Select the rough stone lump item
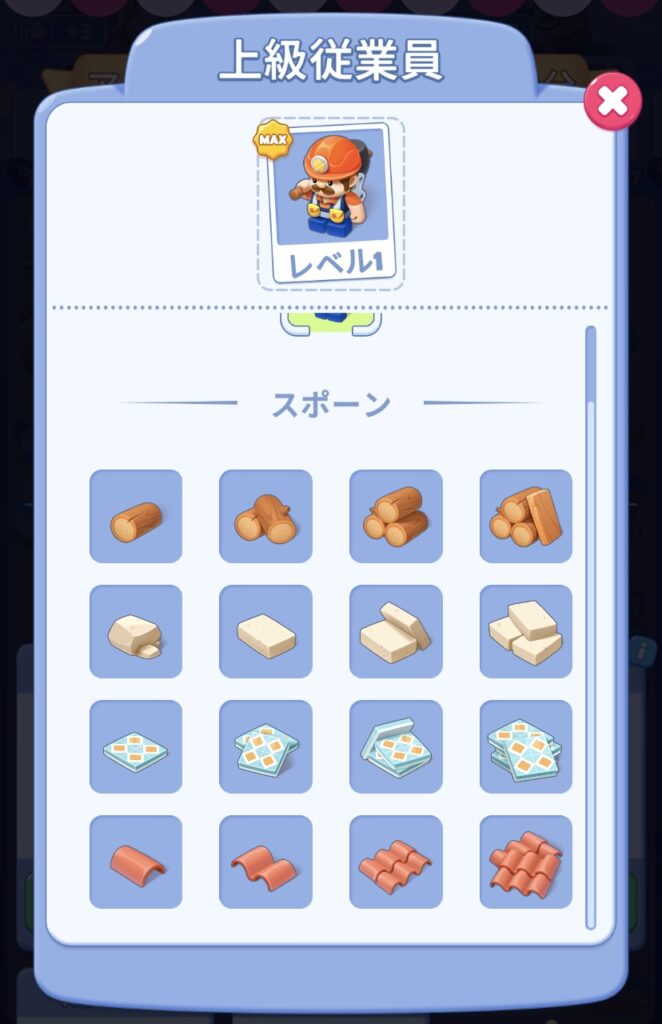 coord(136,631)
